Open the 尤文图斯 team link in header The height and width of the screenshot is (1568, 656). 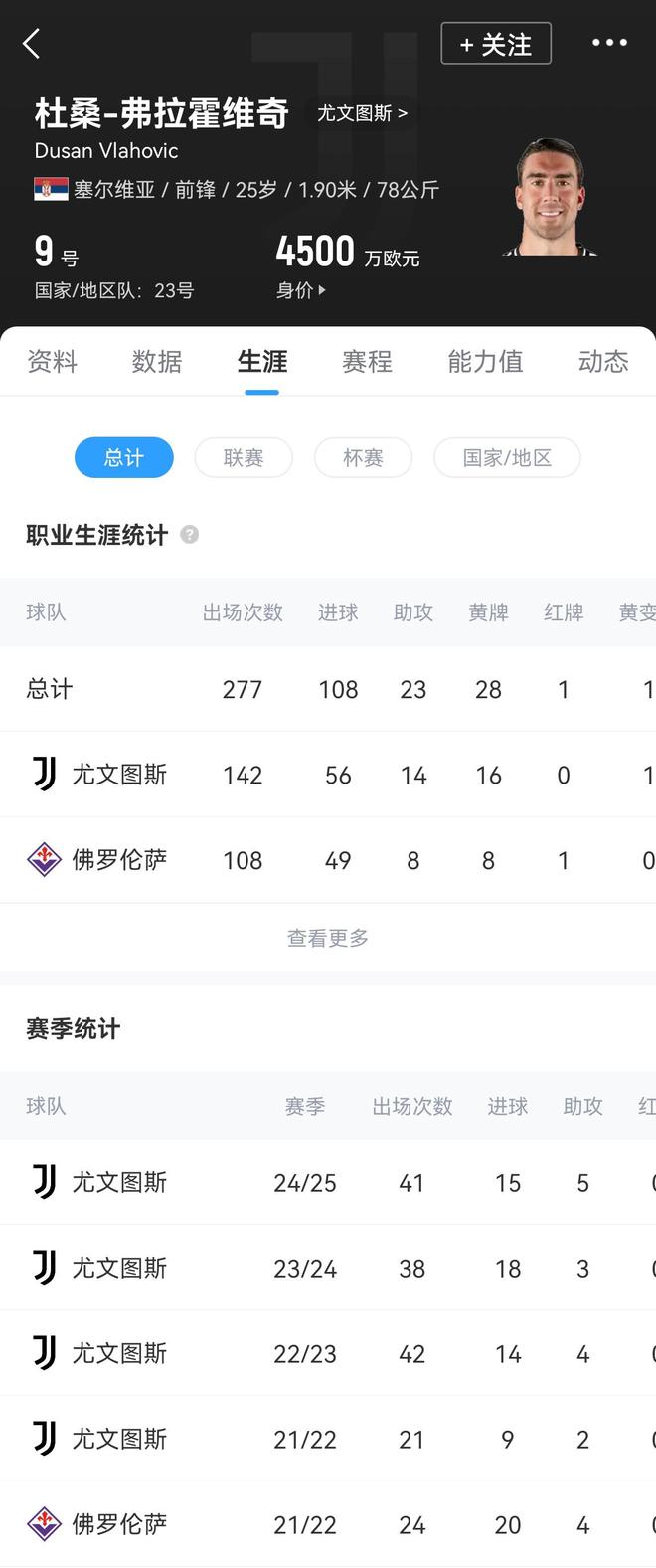coord(362,113)
